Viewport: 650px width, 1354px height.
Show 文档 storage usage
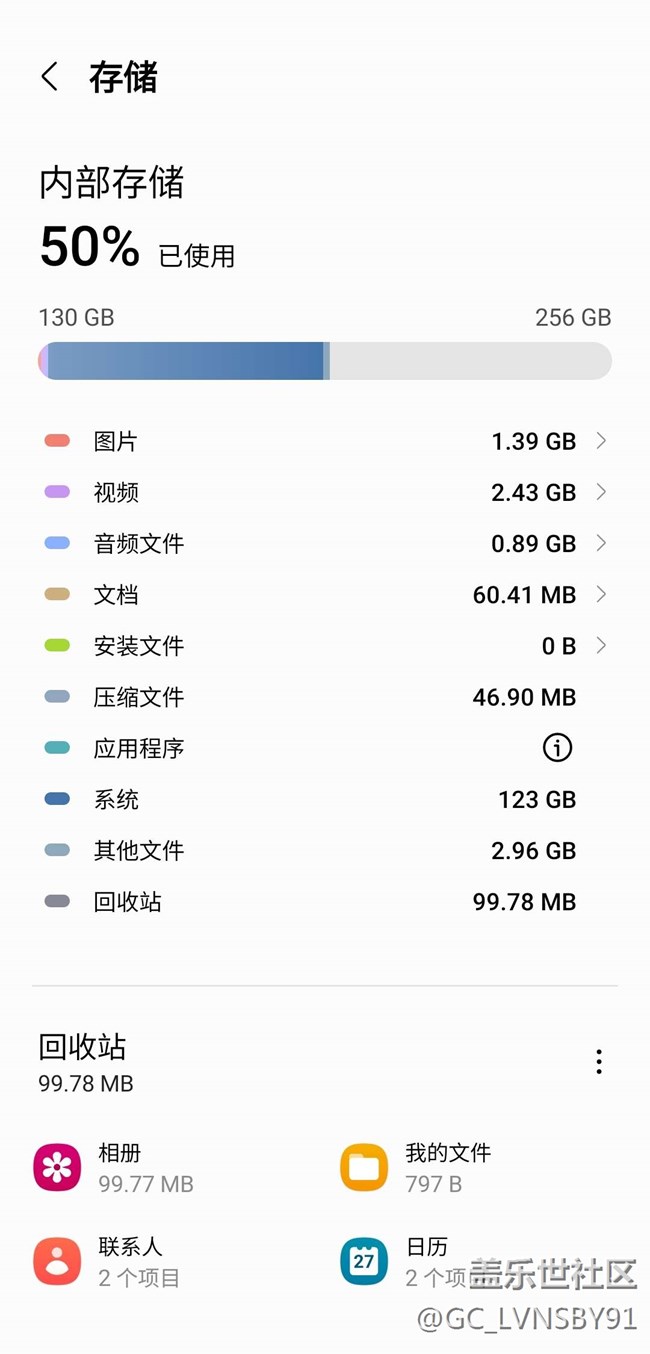point(325,595)
